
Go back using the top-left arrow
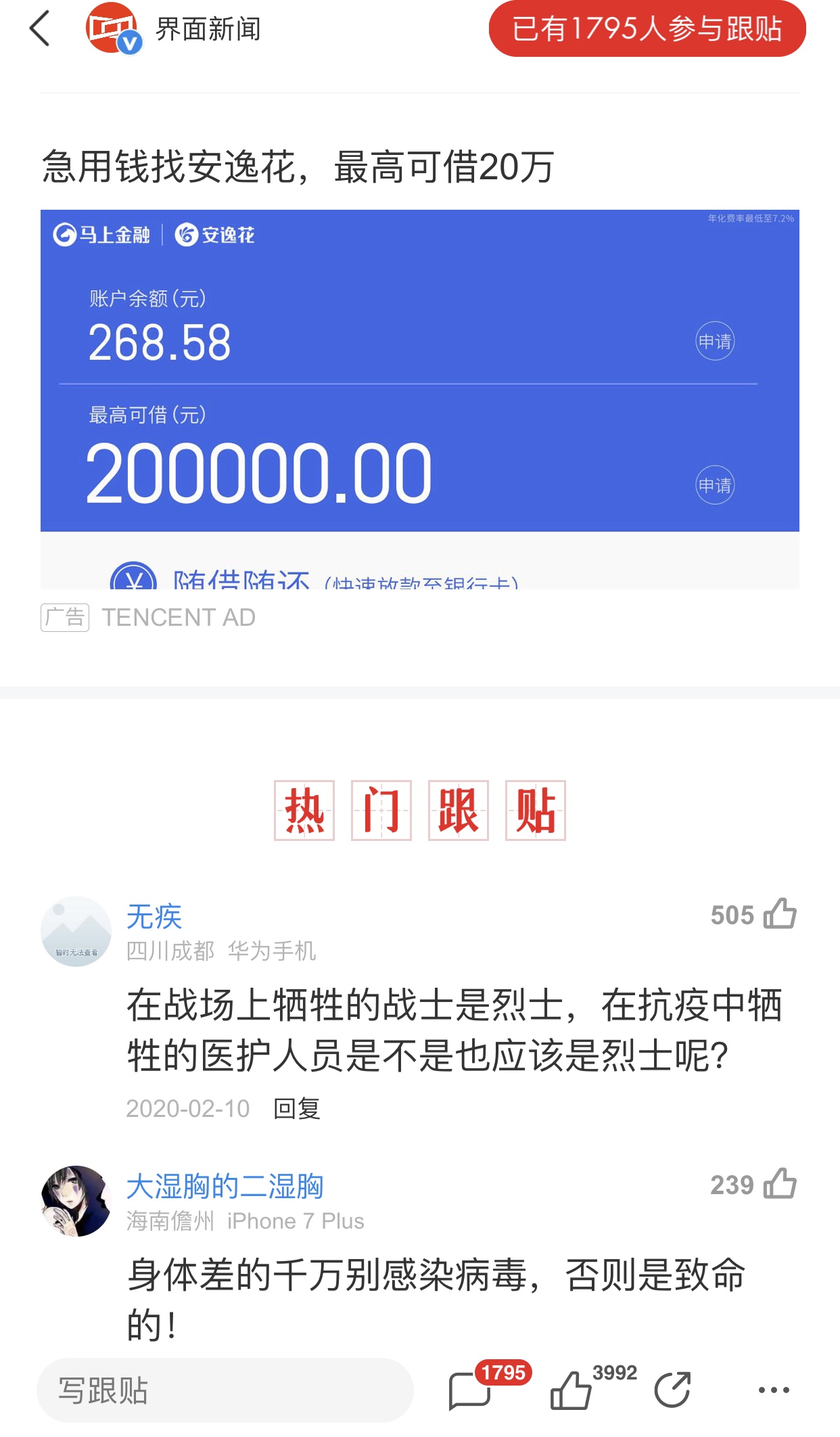[x=41, y=29]
